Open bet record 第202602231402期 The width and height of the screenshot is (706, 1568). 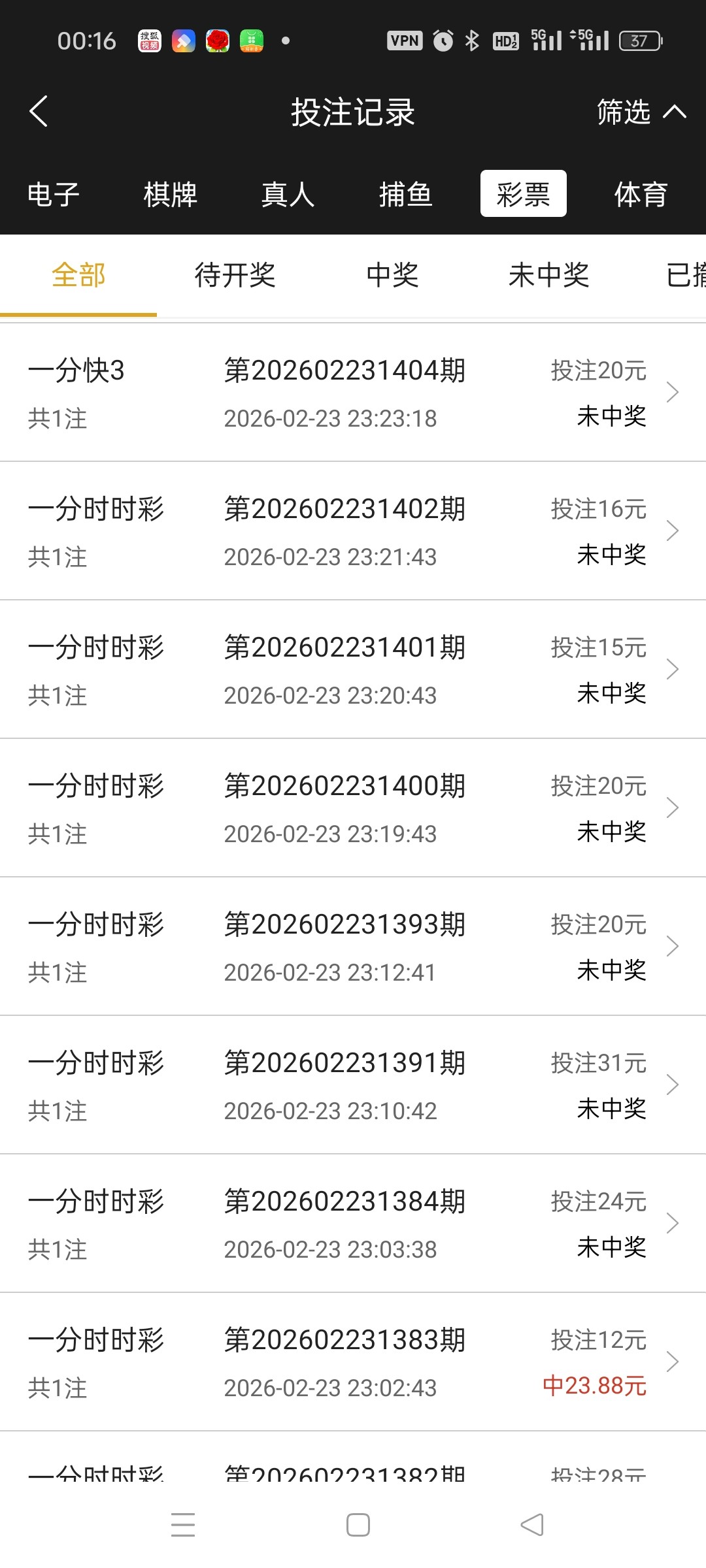coord(353,531)
